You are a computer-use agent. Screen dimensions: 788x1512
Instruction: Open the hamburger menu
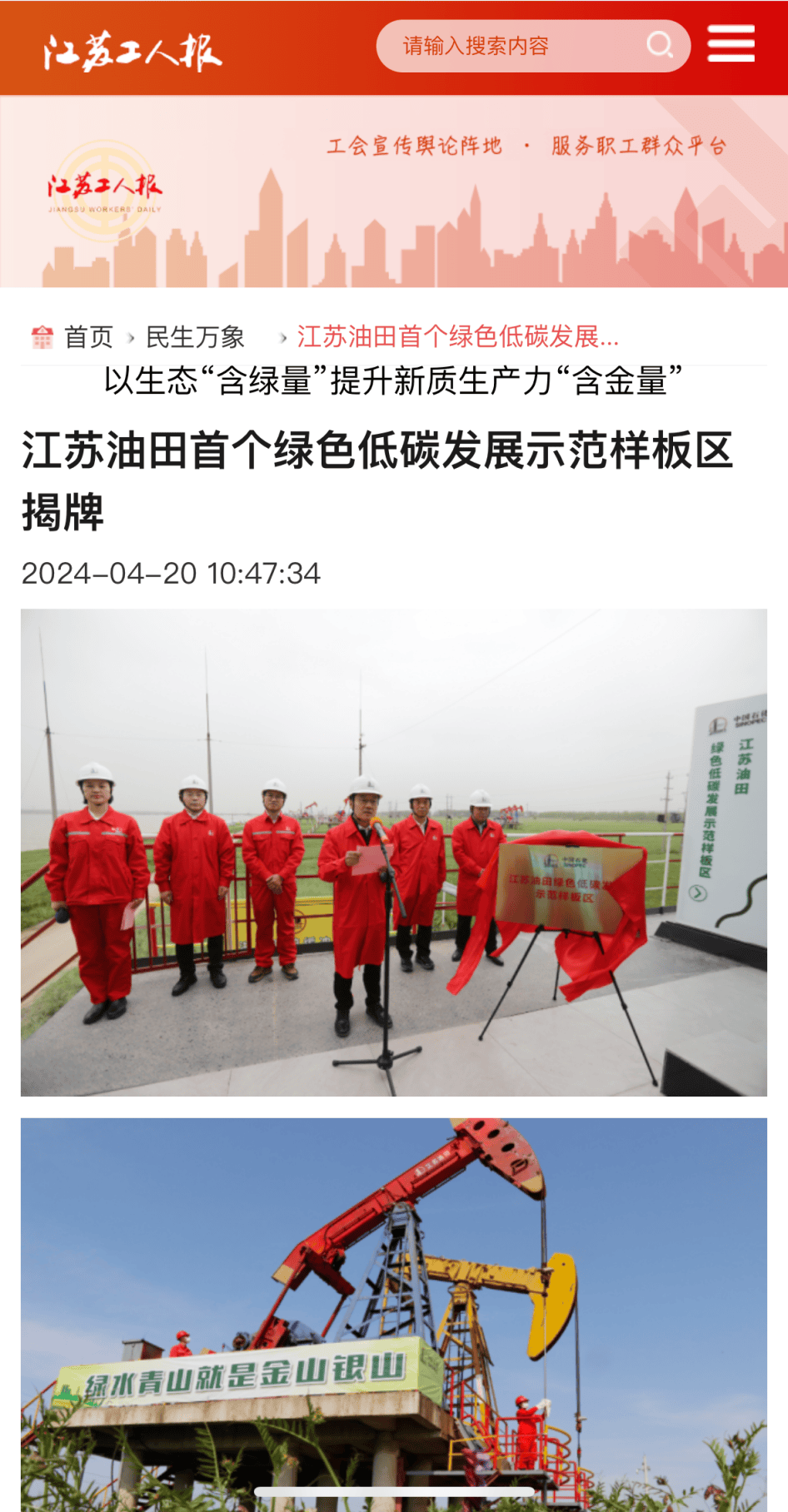coord(731,44)
